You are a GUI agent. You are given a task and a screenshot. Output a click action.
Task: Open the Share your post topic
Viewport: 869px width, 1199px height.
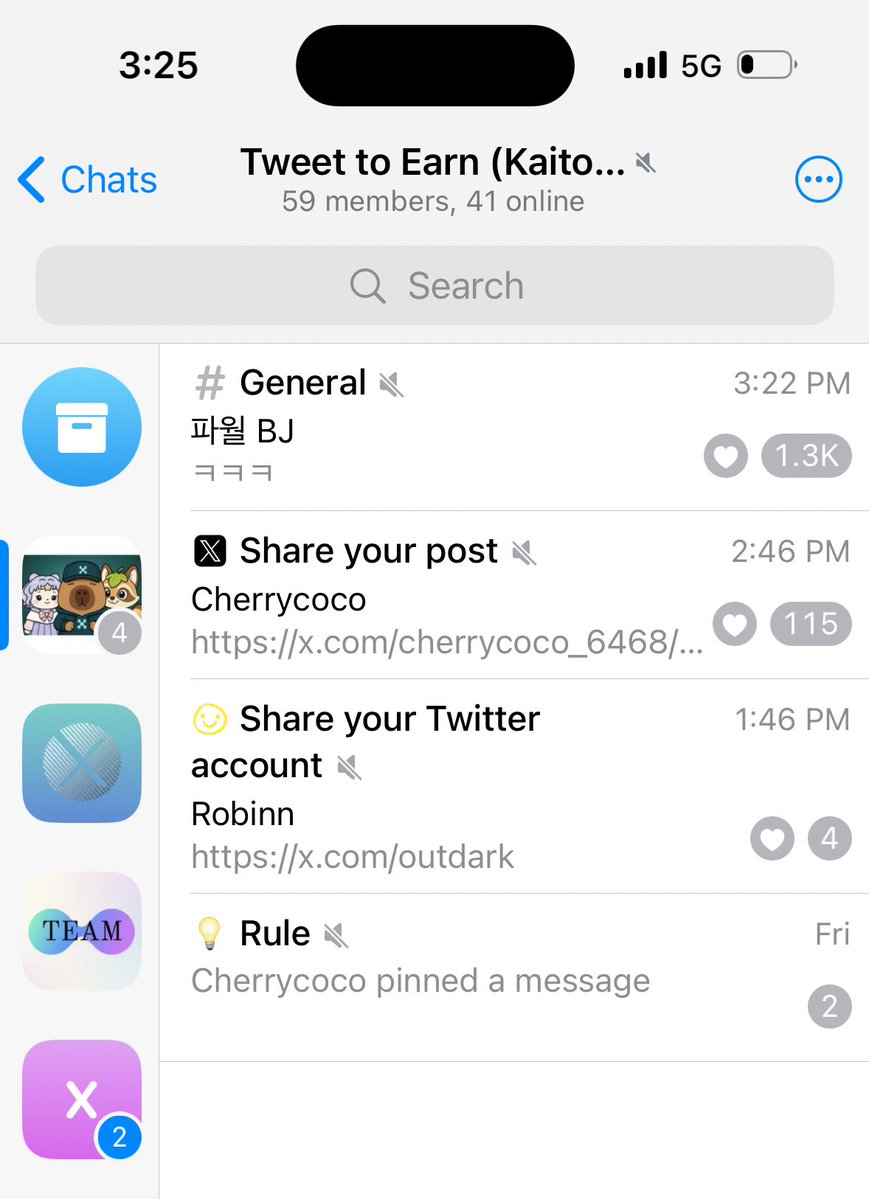pyautogui.click(x=500, y=596)
